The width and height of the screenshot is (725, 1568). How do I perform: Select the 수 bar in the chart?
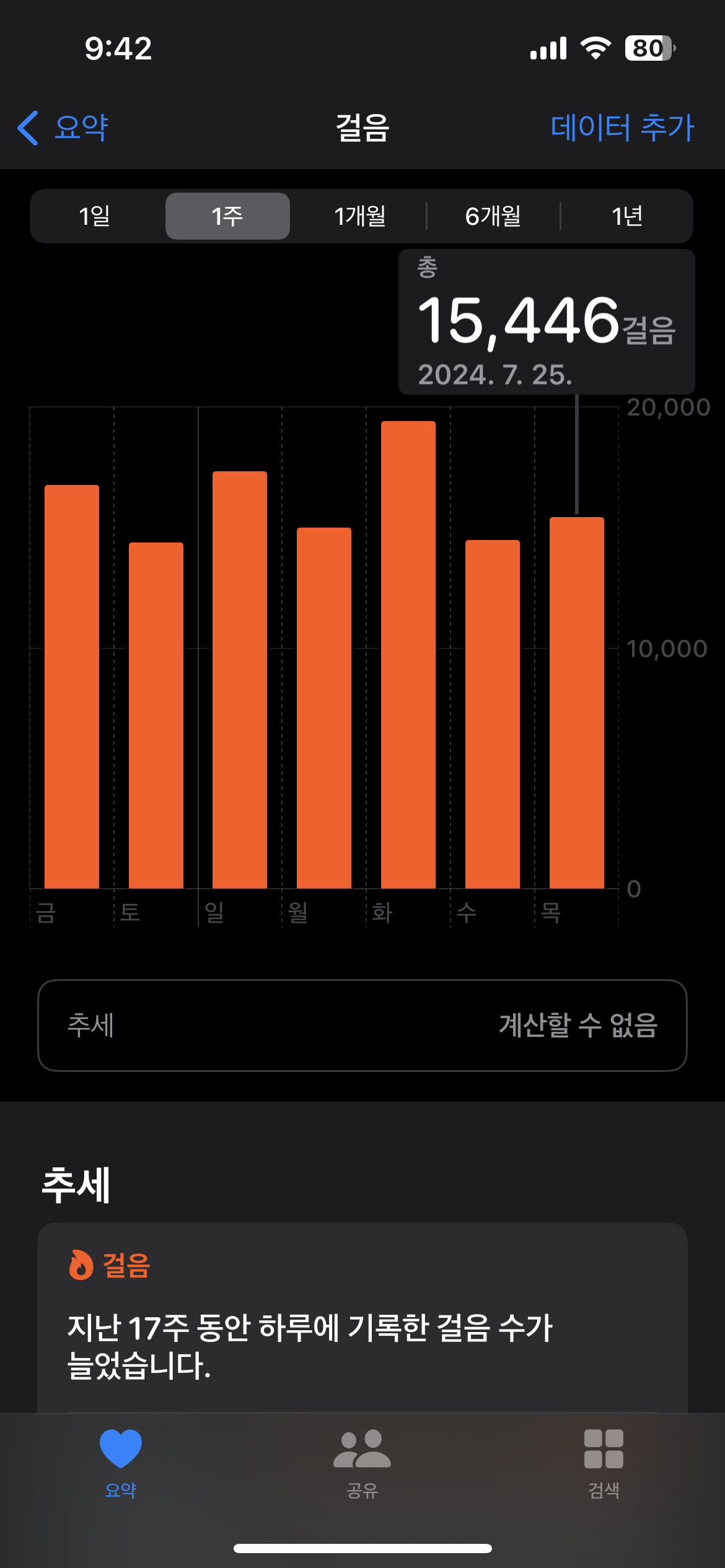(493, 715)
